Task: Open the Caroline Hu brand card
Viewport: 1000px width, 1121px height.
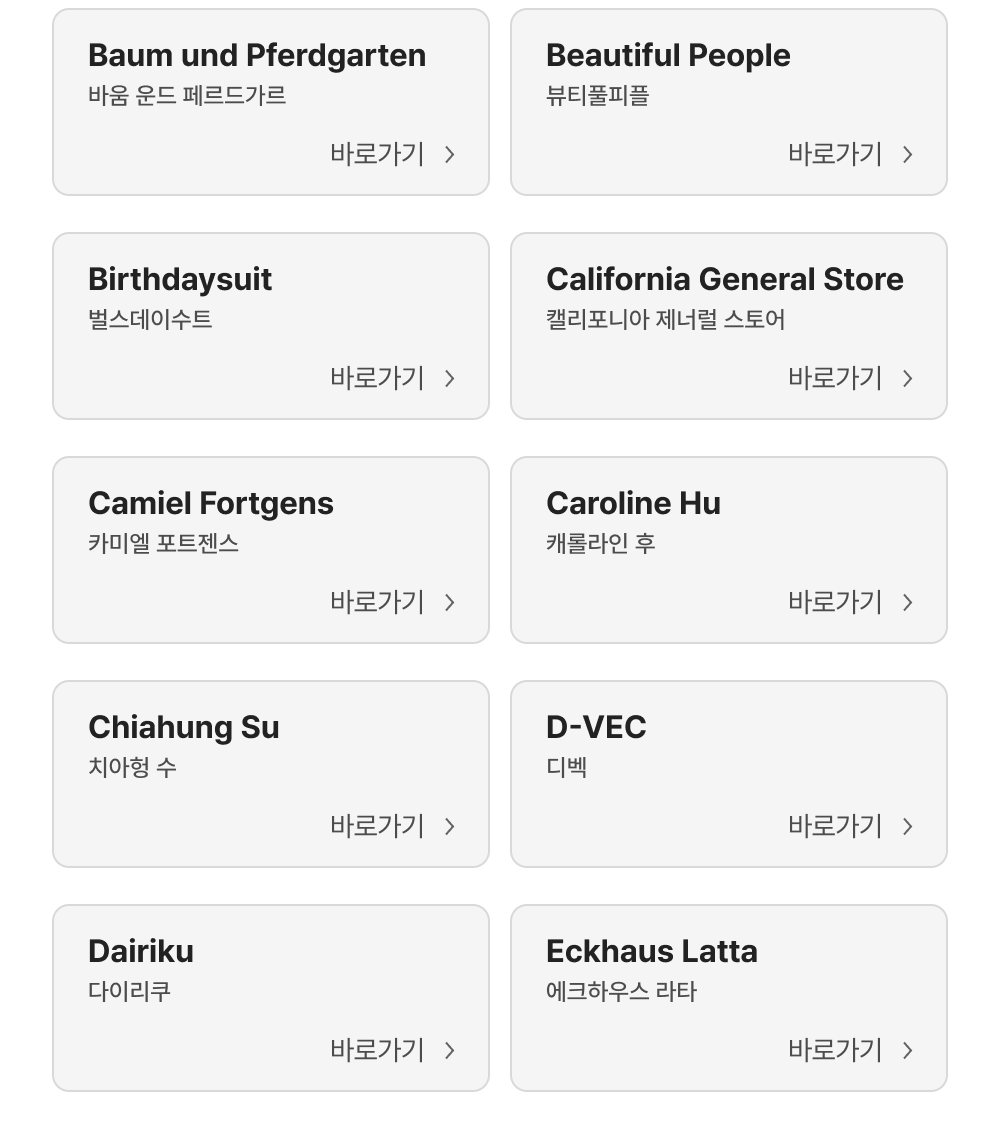Action: pos(728,551)
